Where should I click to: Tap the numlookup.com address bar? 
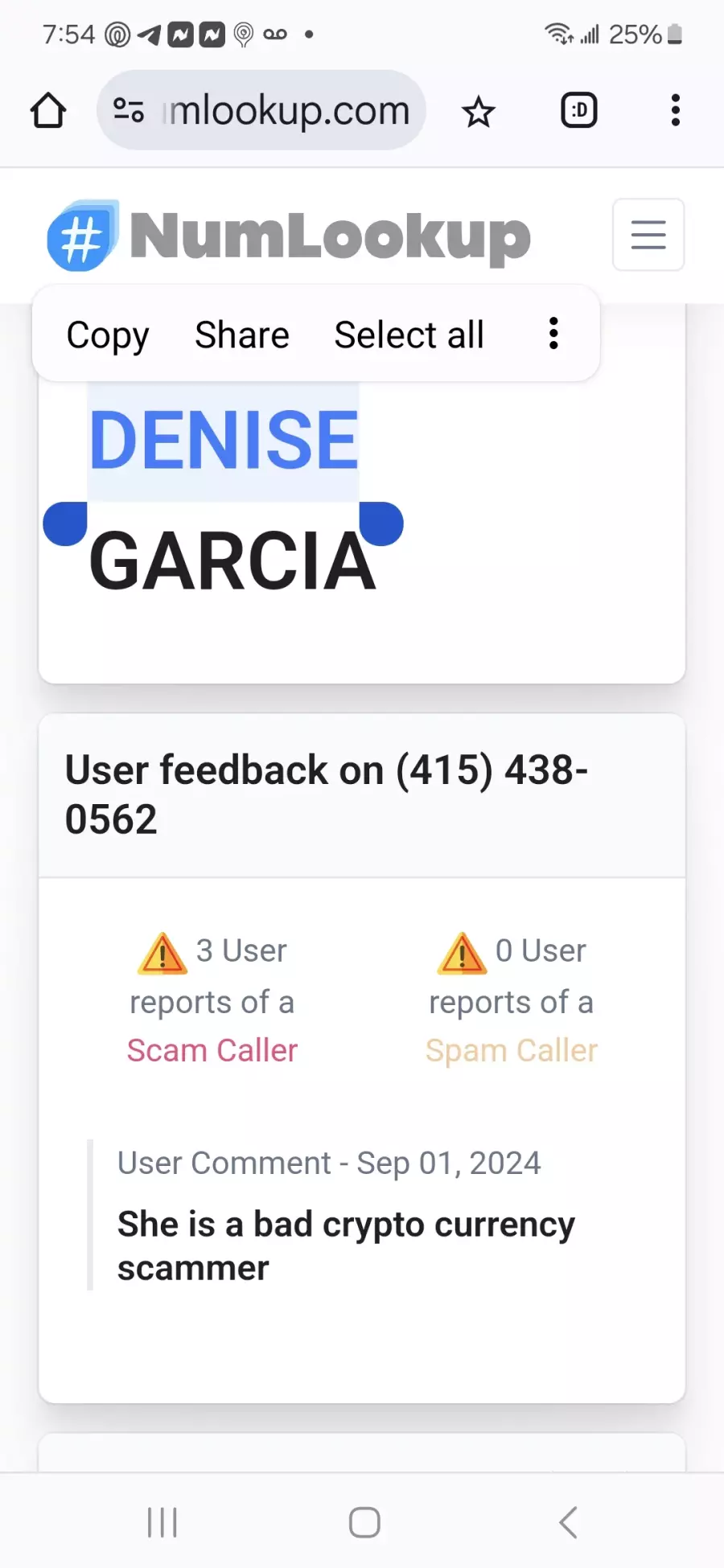[x=261, y=110]
